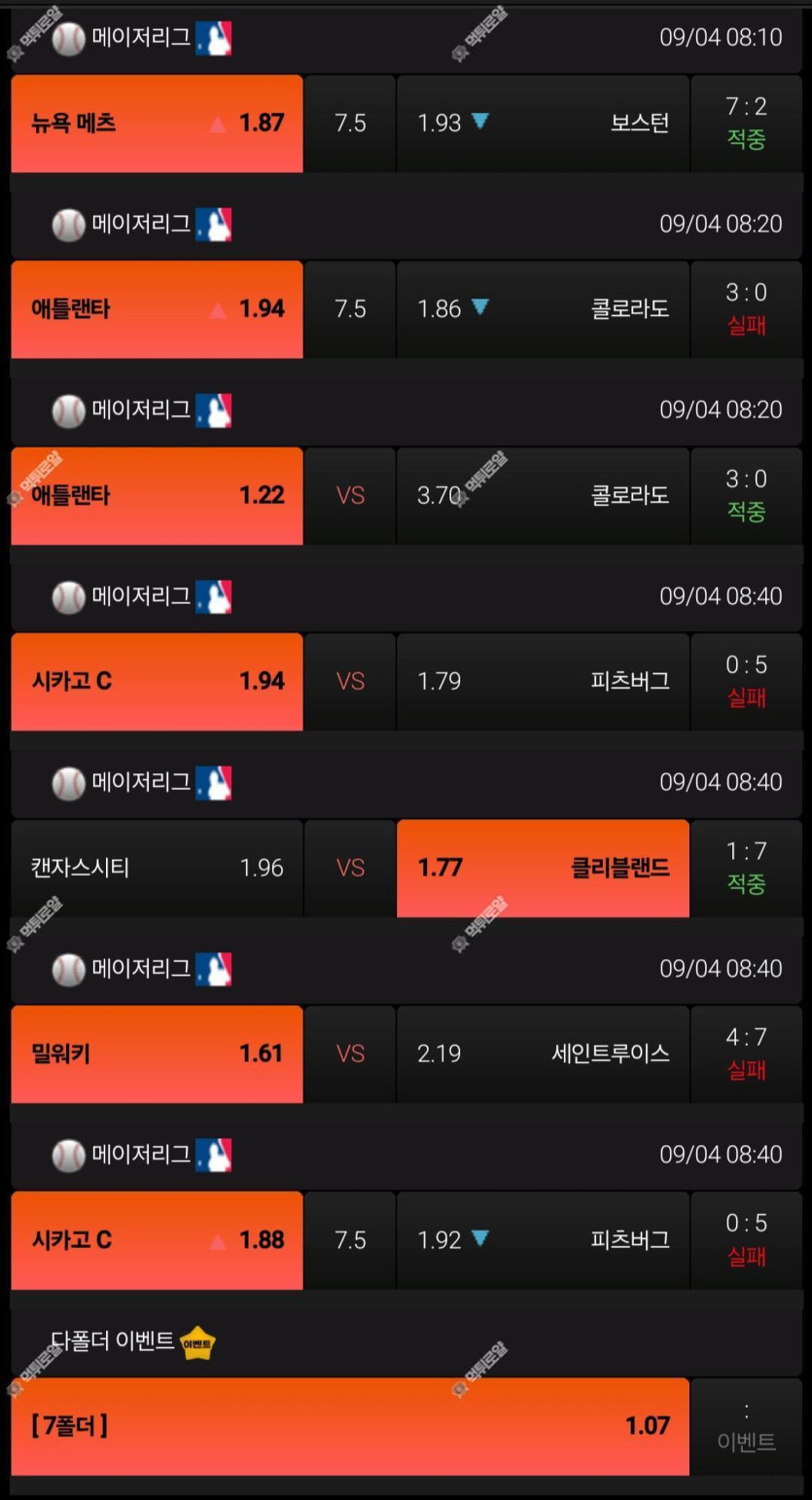812x1500 pixels.
Task: Tap Atlanta moneyline odds 1.22
Action: [x=157, y=495]
